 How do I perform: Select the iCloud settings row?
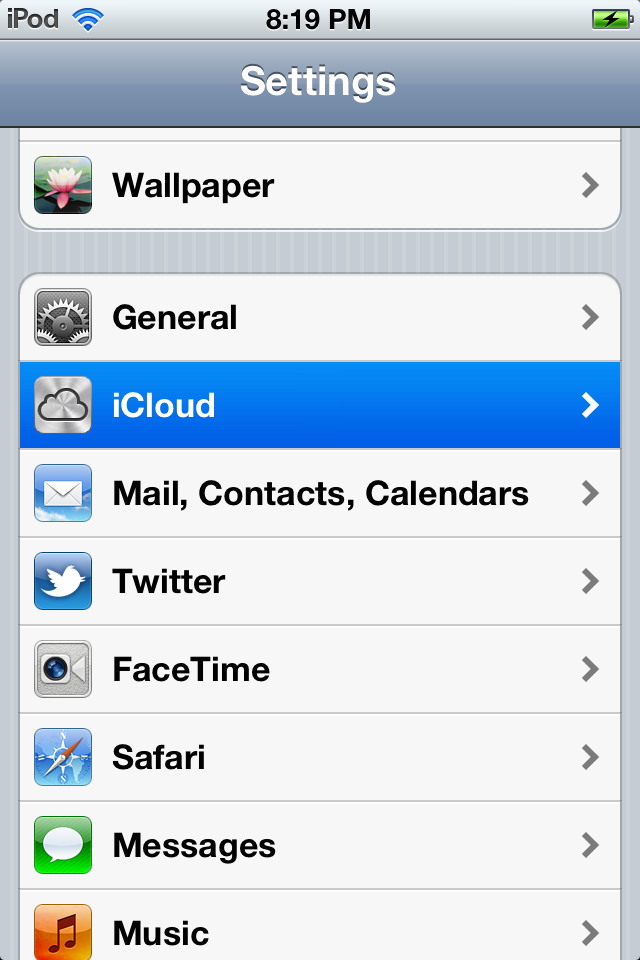[x=320, y=405]
